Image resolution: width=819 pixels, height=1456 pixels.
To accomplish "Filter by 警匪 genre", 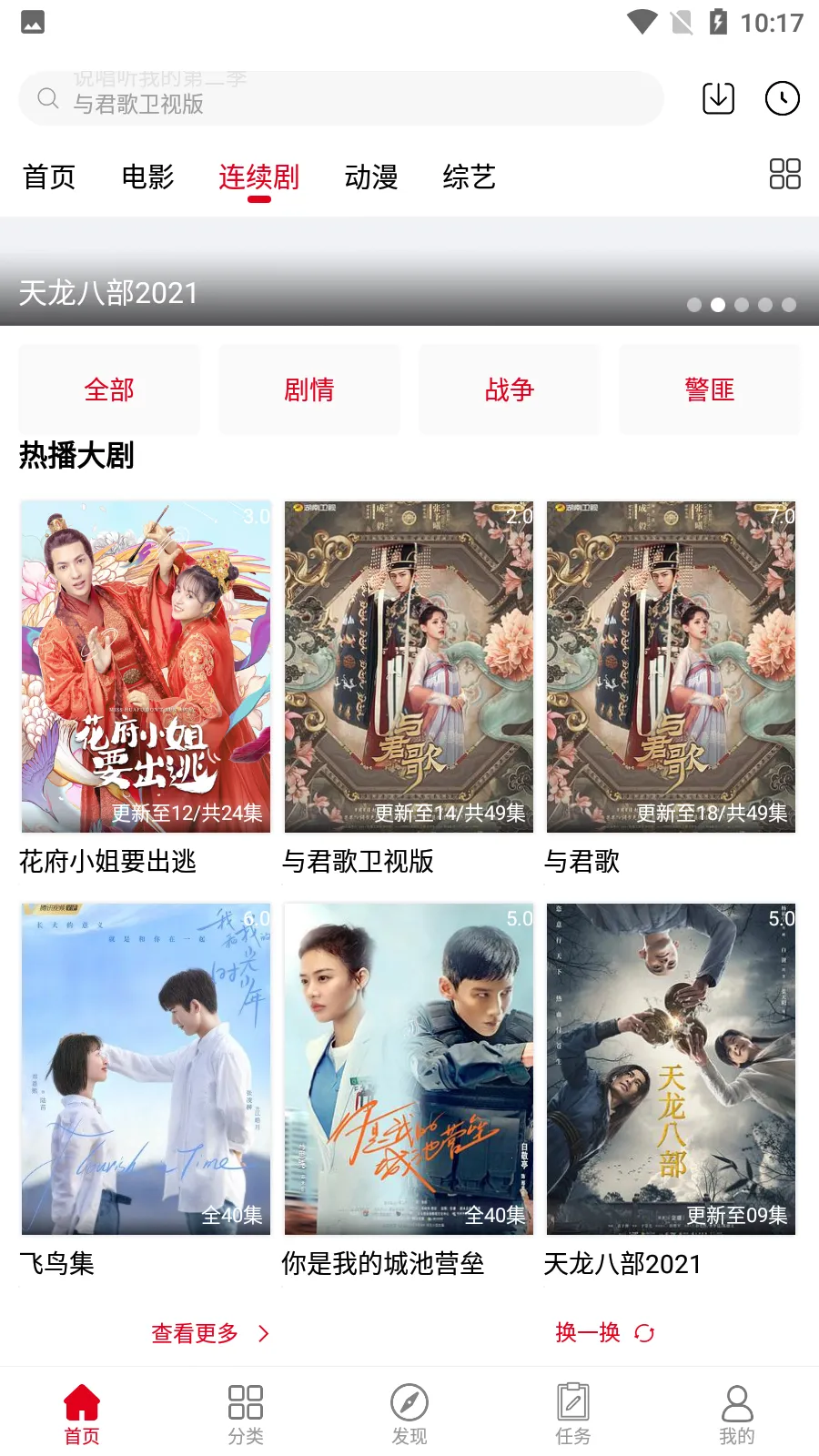I will (x=710, y=389).
